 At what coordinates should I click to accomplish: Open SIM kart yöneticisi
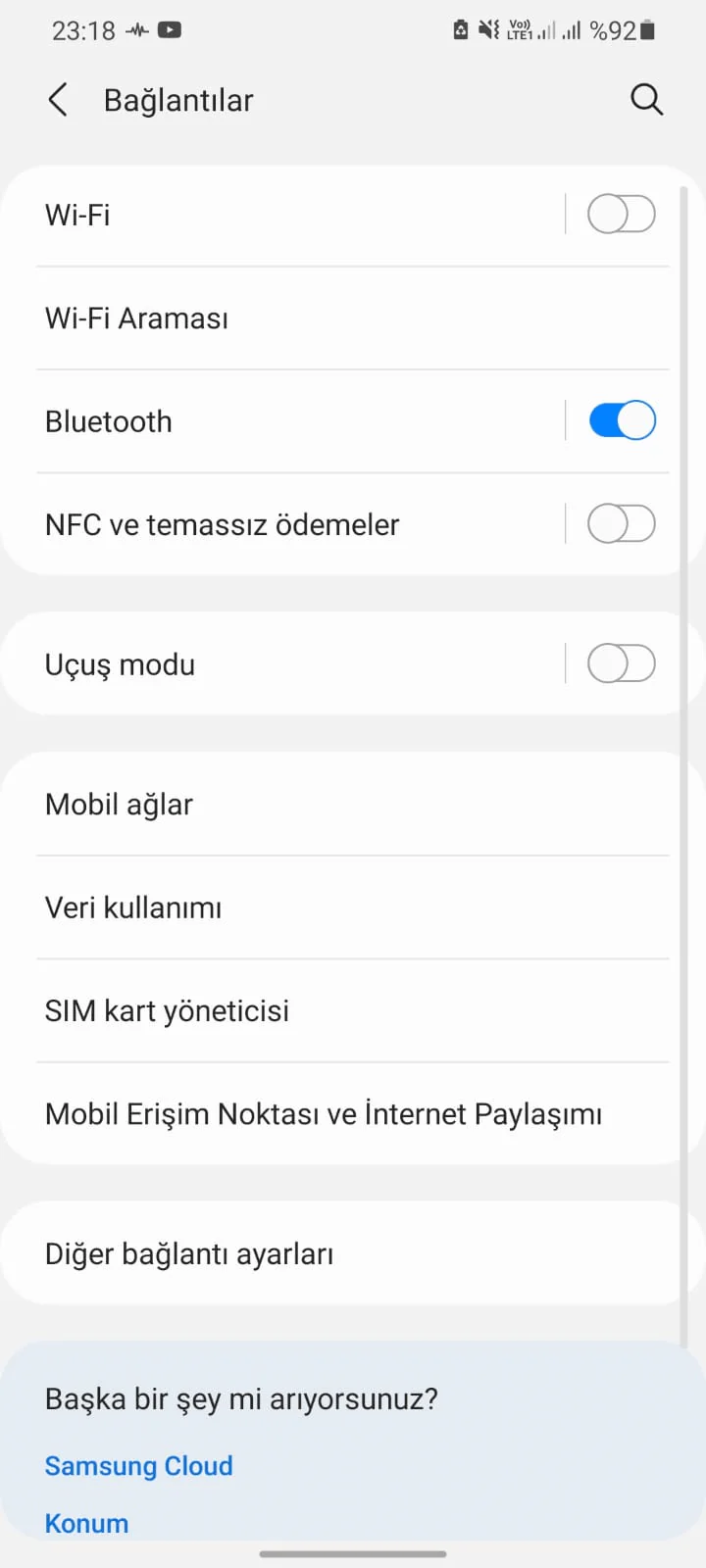pyautogui.click(x=294, y=1010)
